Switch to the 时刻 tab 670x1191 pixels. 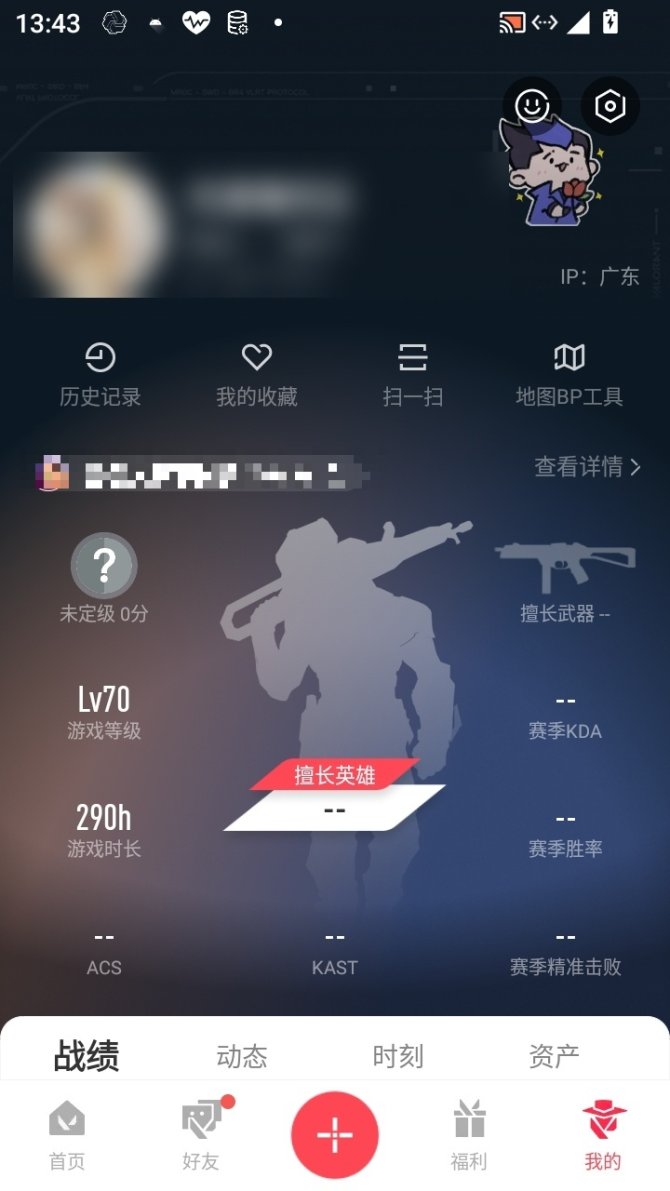398,1056
